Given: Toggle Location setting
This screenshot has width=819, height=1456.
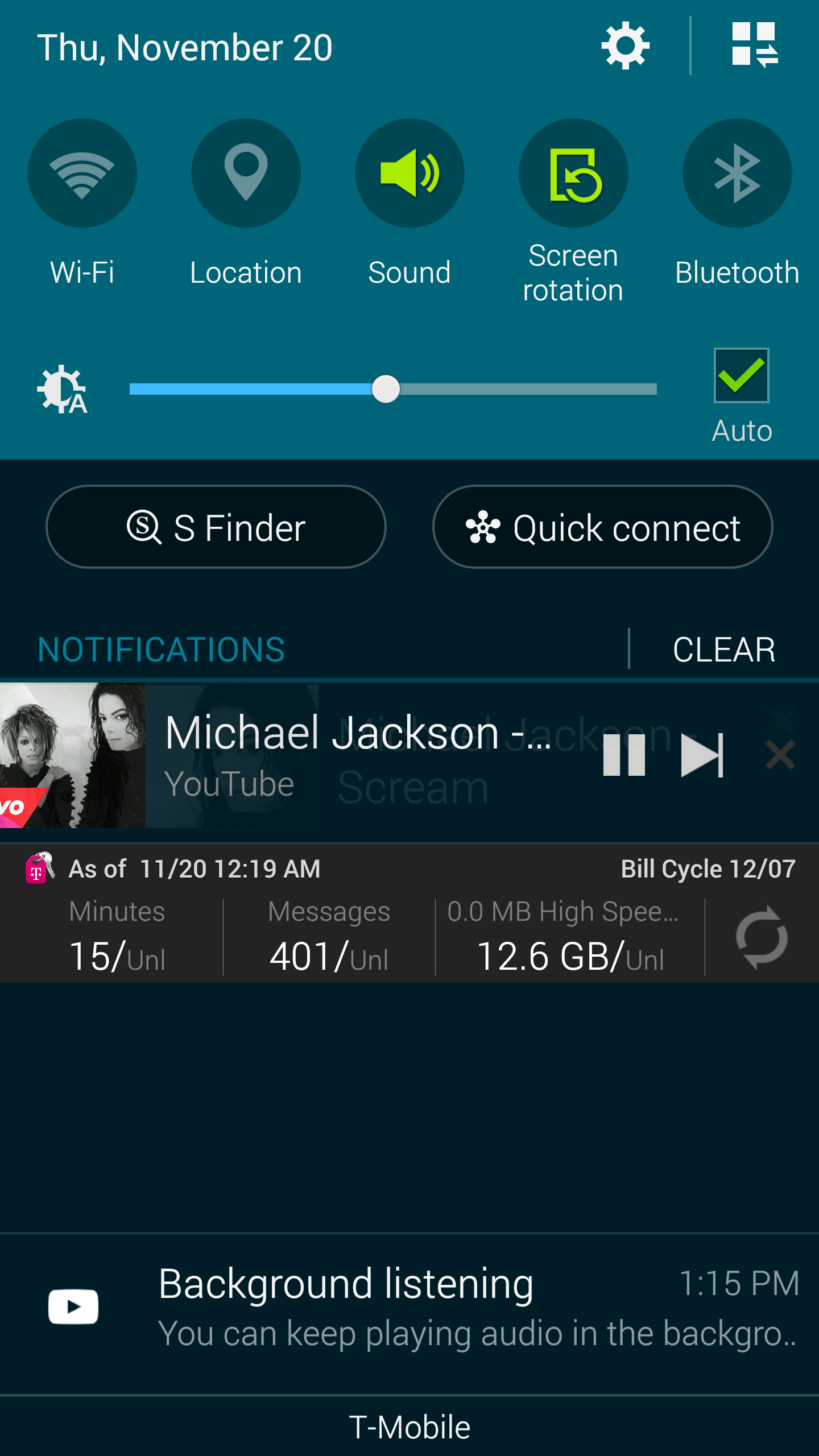Looking at the screenshot, I should point(246,173).
